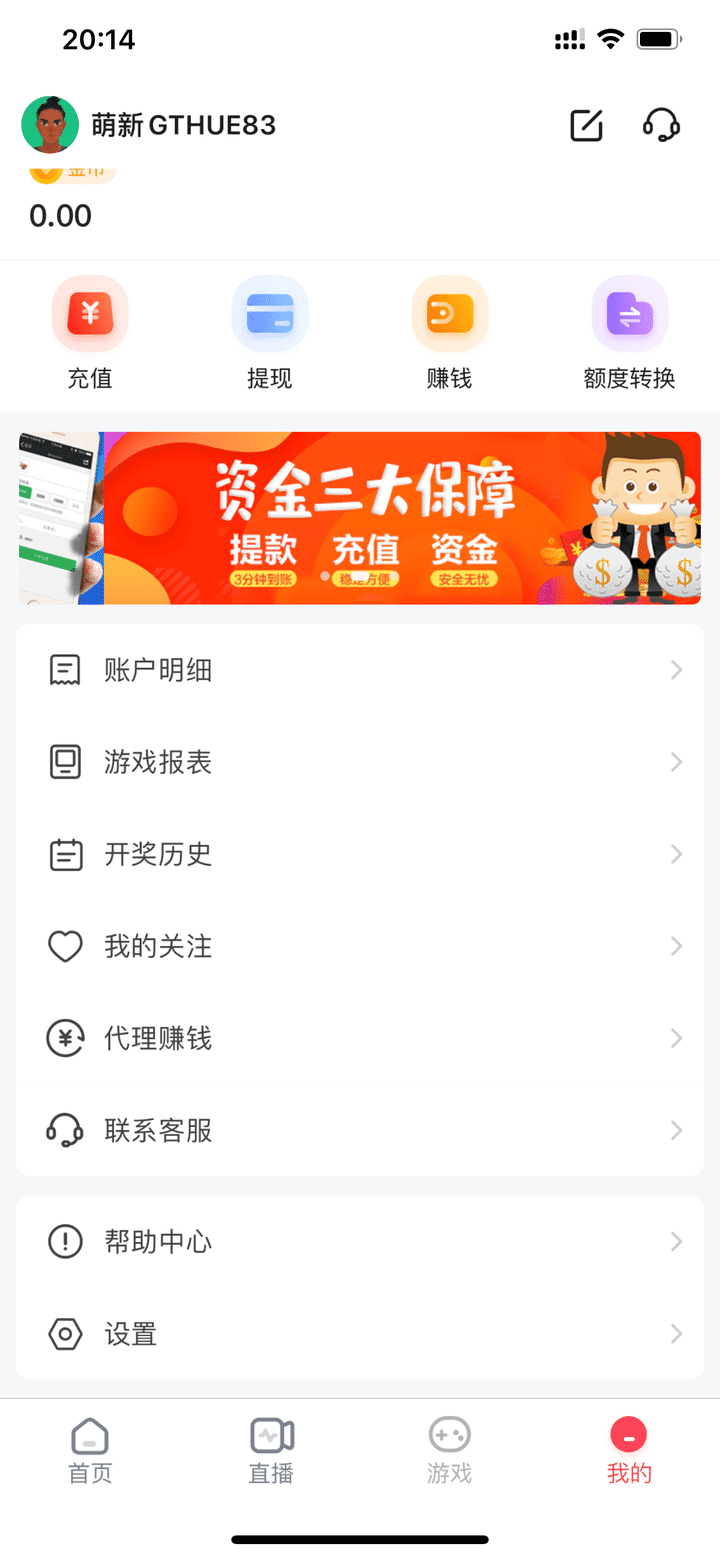Open 游戏报表 game report

[x=360, y=762]
